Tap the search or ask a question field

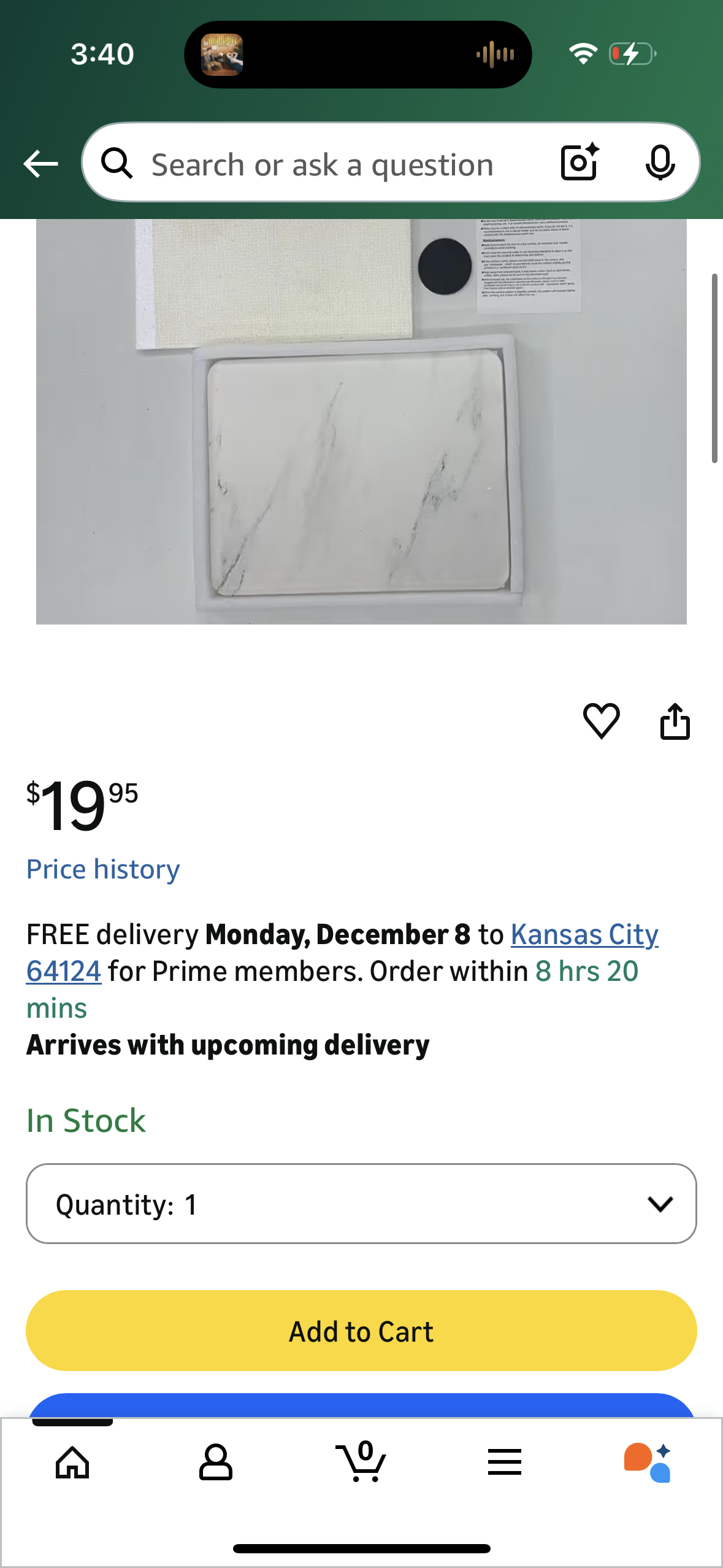(322, 164)
